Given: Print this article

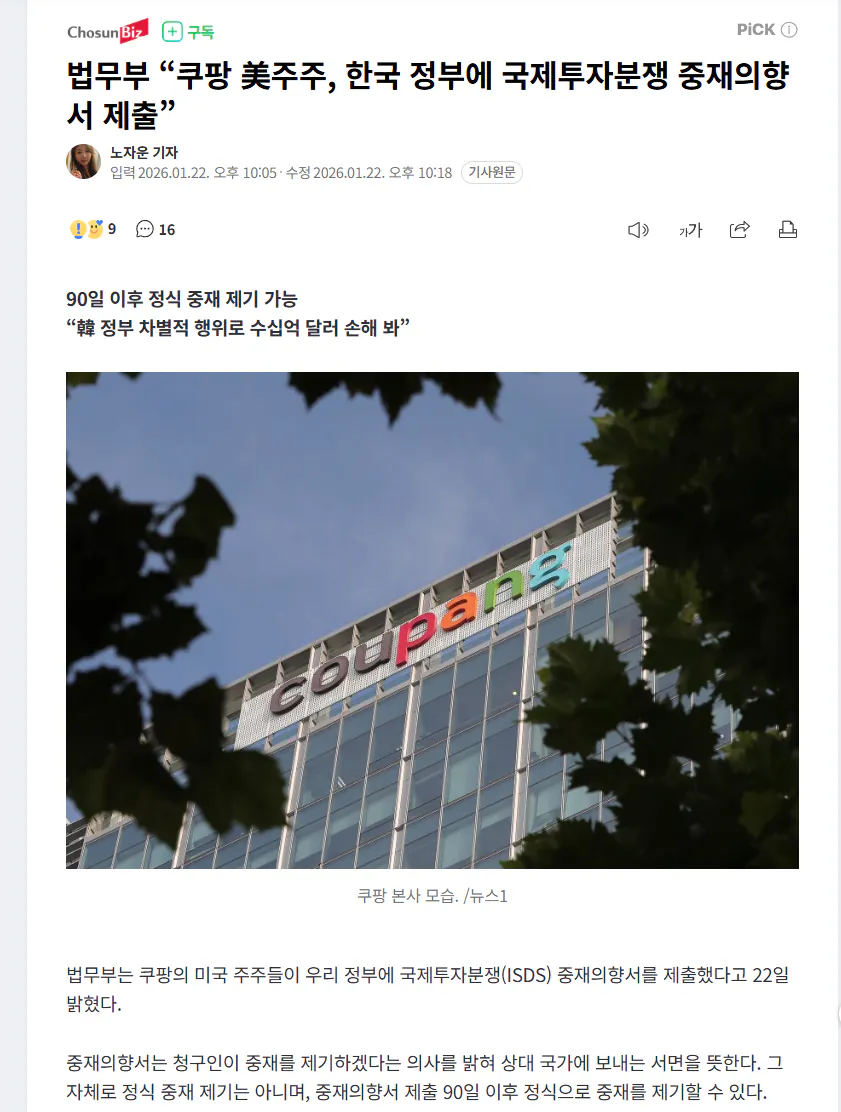Looking at the screenshot, I should (x=788, y=230).
